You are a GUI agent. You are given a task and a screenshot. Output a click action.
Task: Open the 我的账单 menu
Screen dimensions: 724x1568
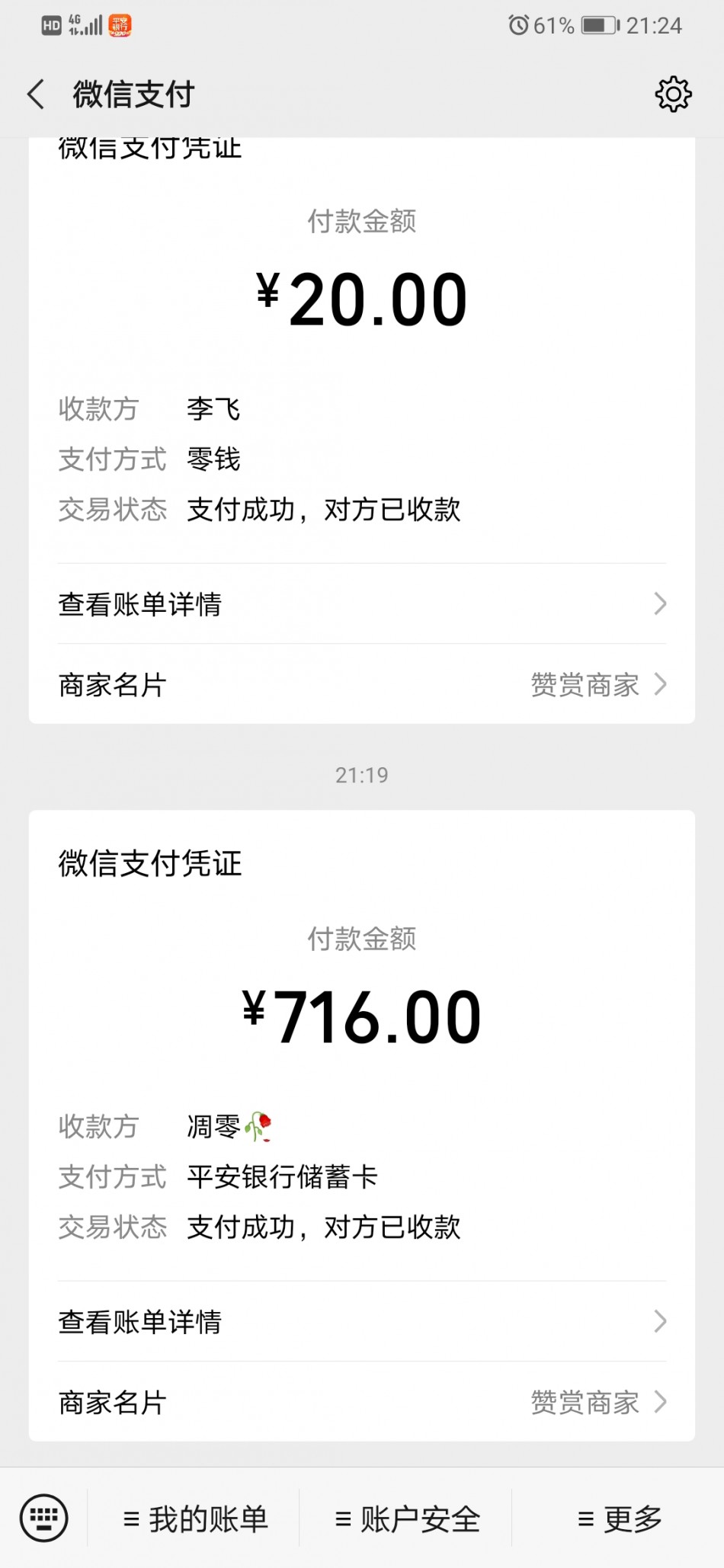[195, 1519]
